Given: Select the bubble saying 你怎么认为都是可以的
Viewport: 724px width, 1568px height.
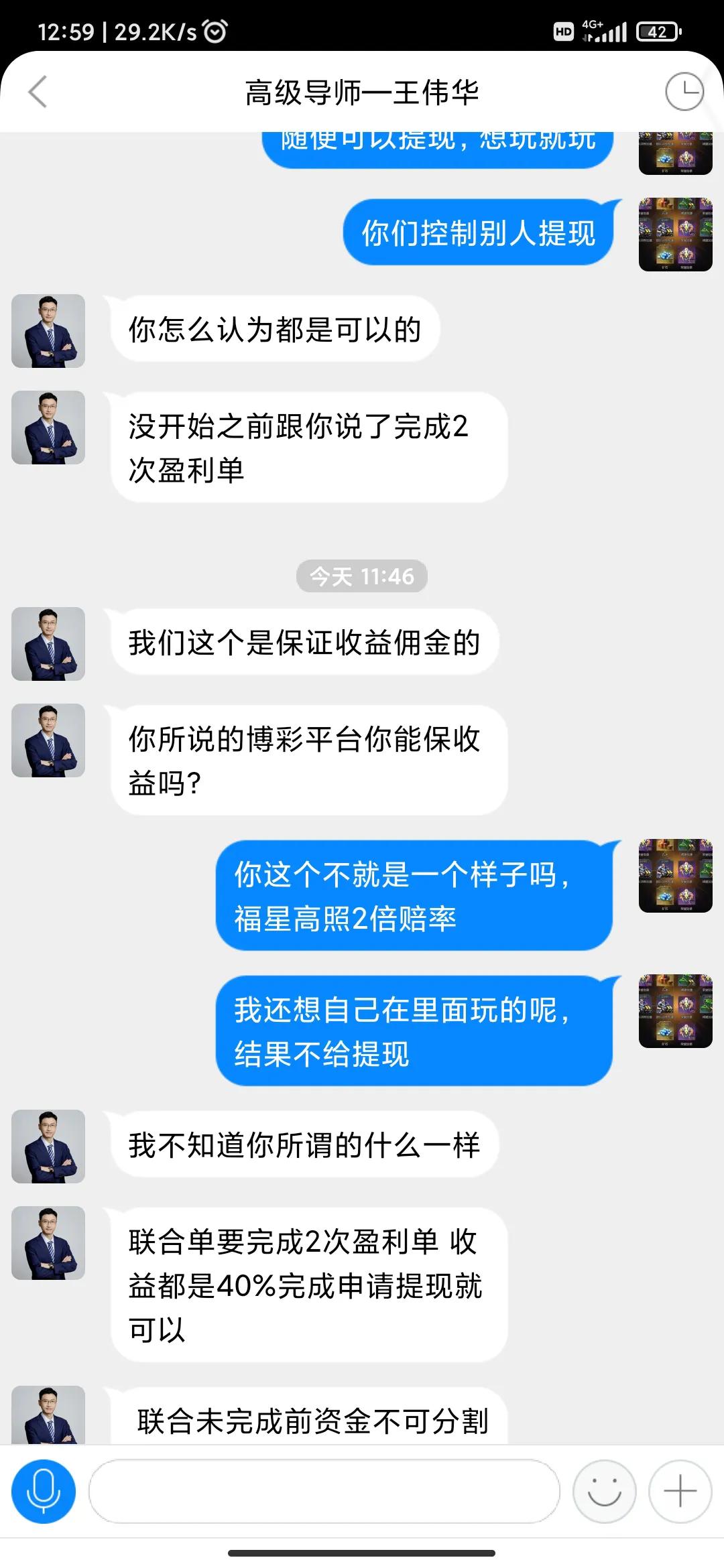Looking at the screenshot, I should 275,328.
